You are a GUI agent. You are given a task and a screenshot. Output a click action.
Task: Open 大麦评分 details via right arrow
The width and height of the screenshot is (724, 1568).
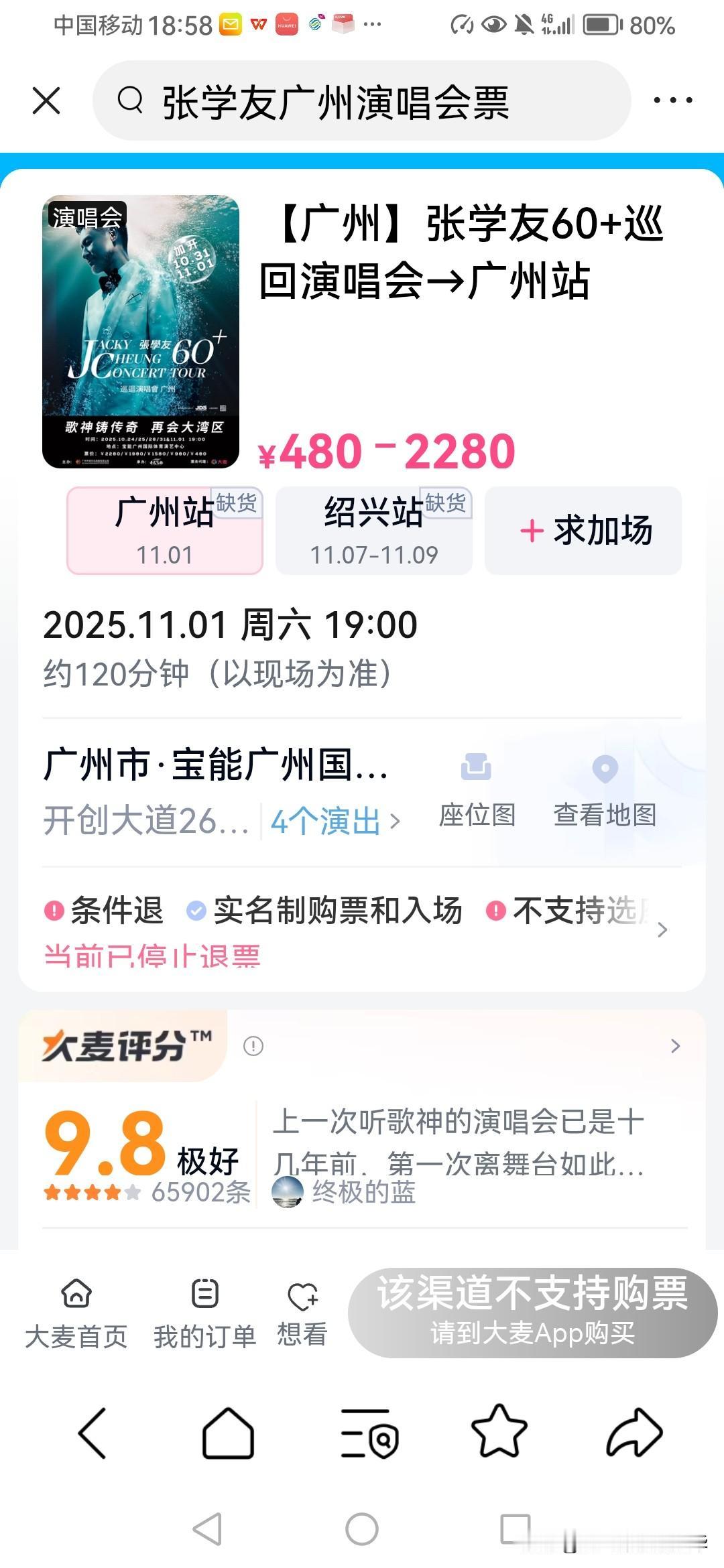(x=674, y=1045)
